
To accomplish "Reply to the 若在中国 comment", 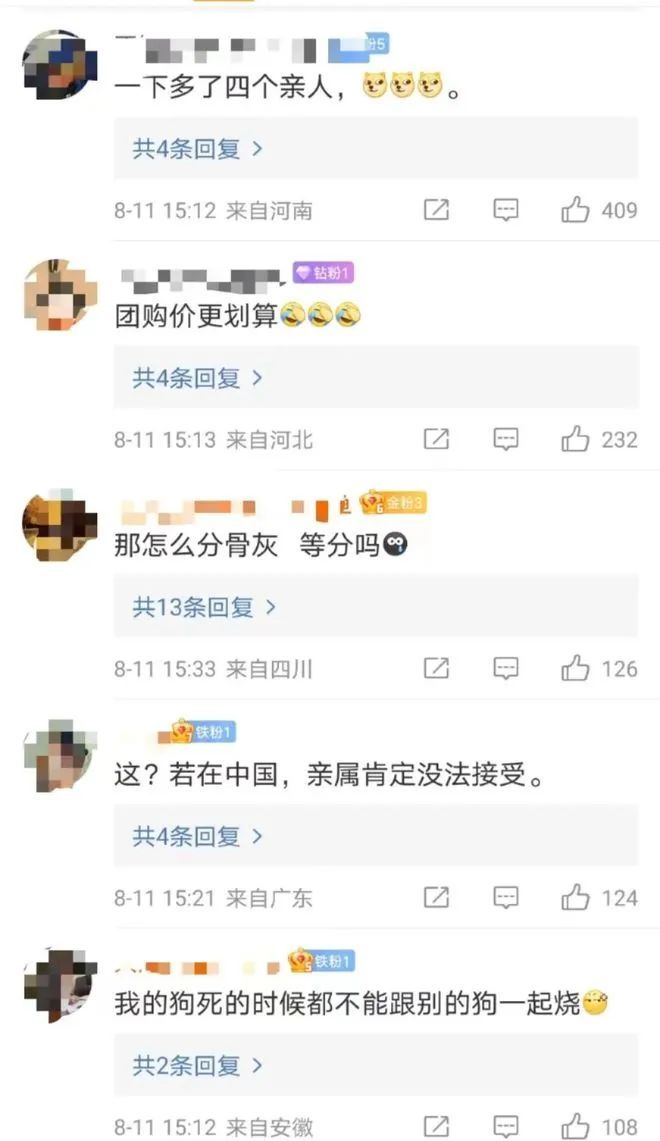I will [x=507, y=897].
